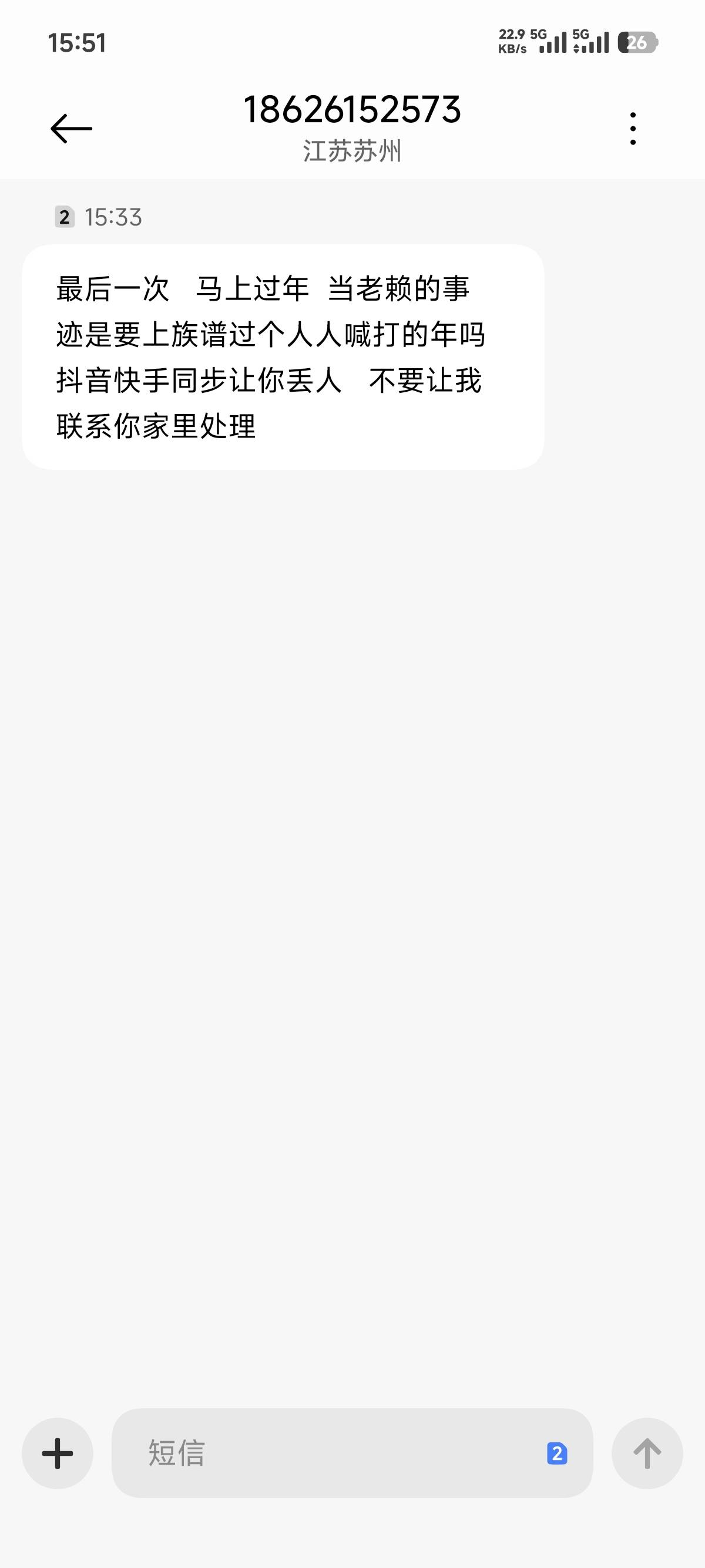705x1568 pixels.
Task: Tap the plus attachment button
Action: tap(58, 1453)
